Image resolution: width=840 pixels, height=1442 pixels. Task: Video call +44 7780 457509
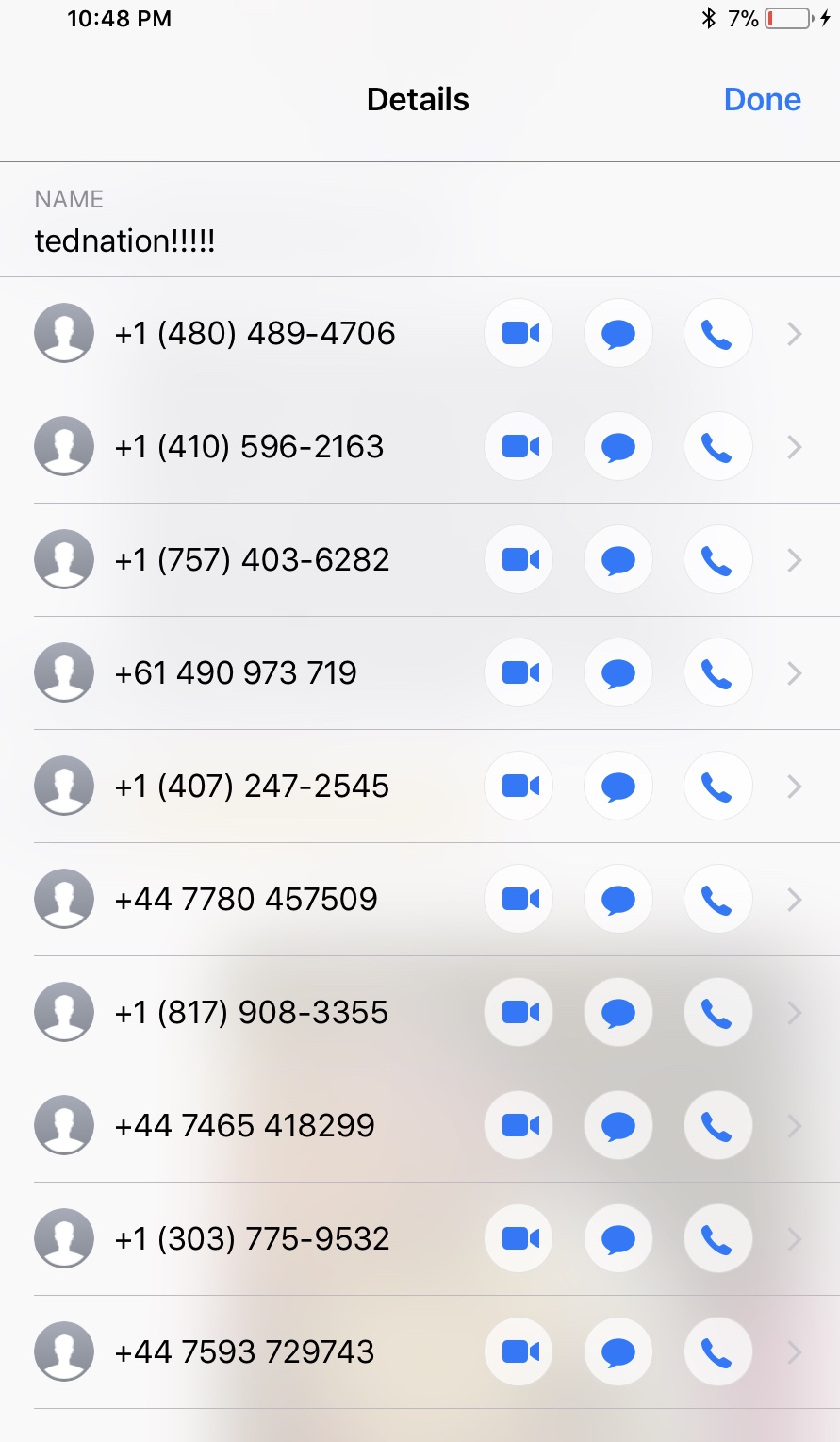(x=519, y=900)
